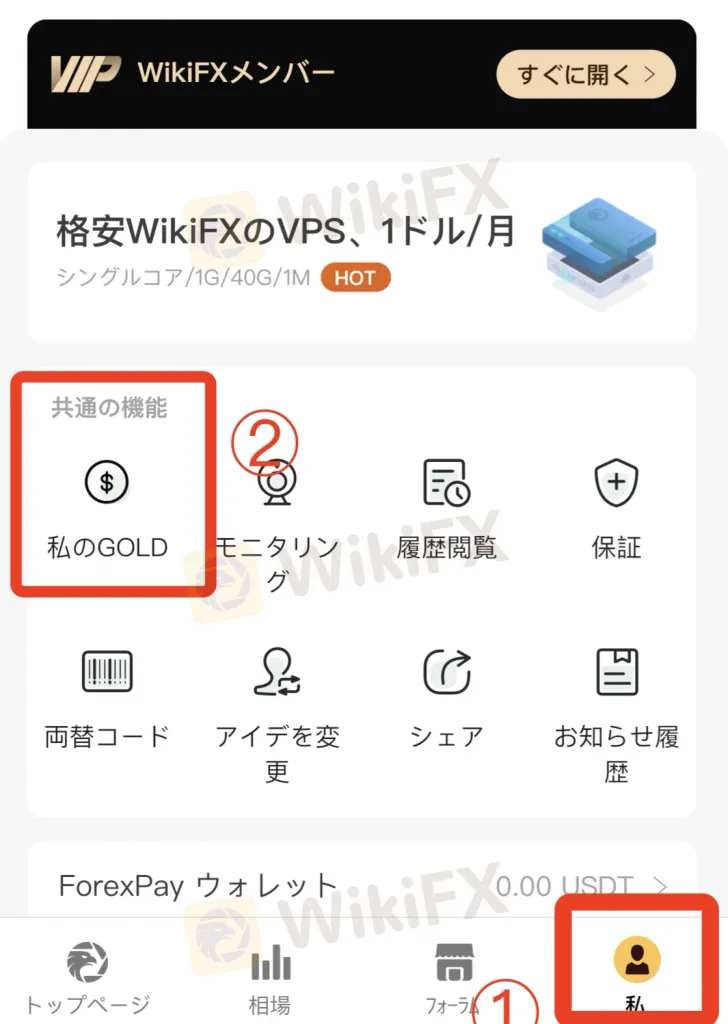Open お知らせ履歴

(616, 710)
